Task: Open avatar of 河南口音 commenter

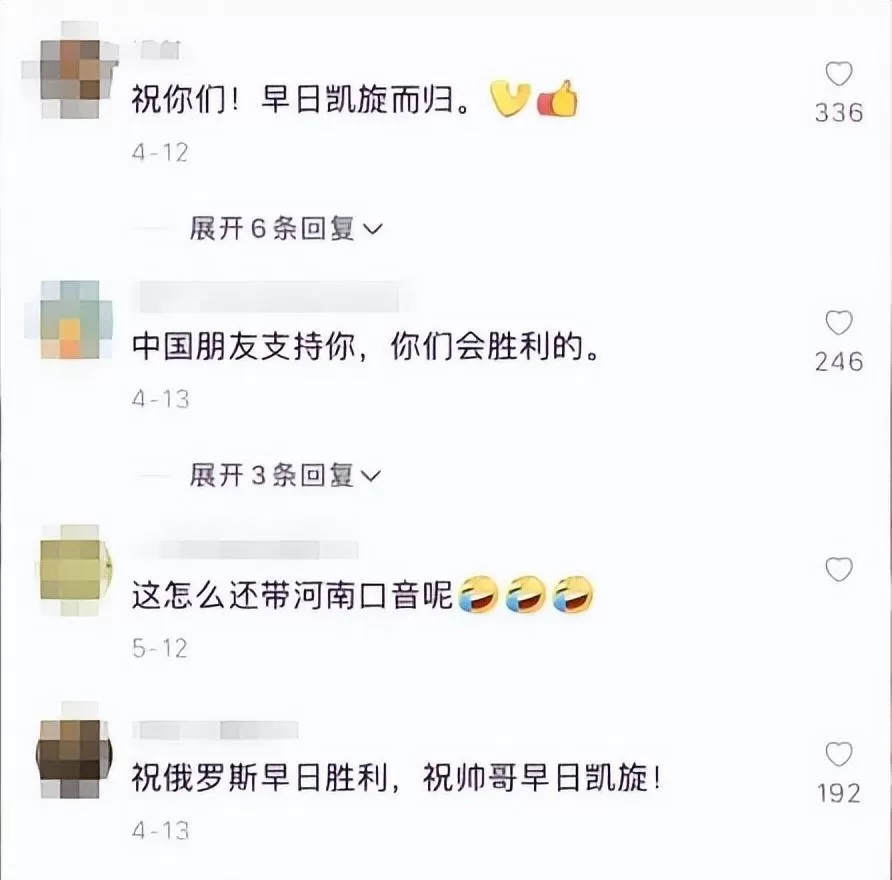Action: pyautogui.click(x=72, y=569)
